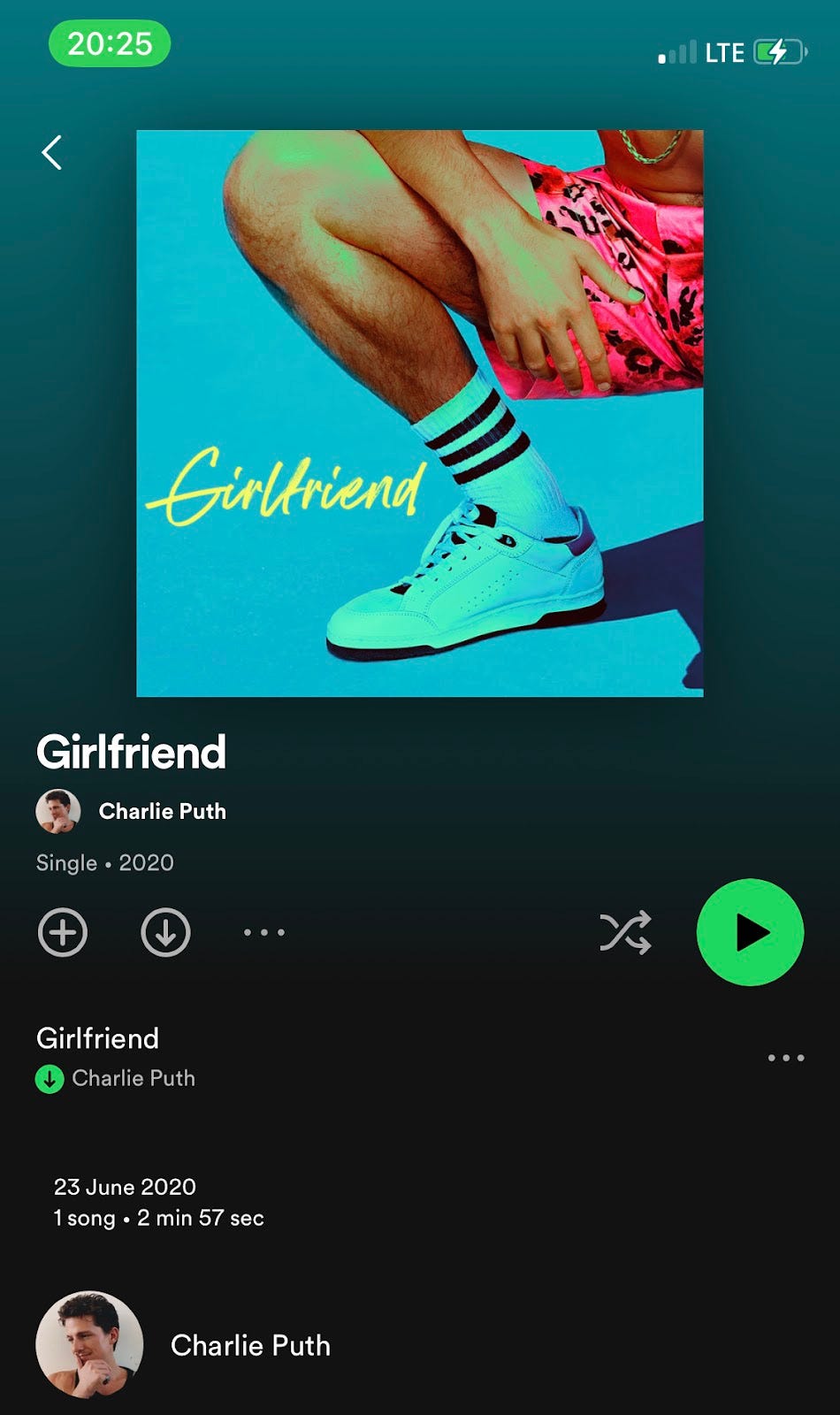Add Girlfriend single to your library
This screenshot has width=840, height=1415.
click(x=63, y=932)
